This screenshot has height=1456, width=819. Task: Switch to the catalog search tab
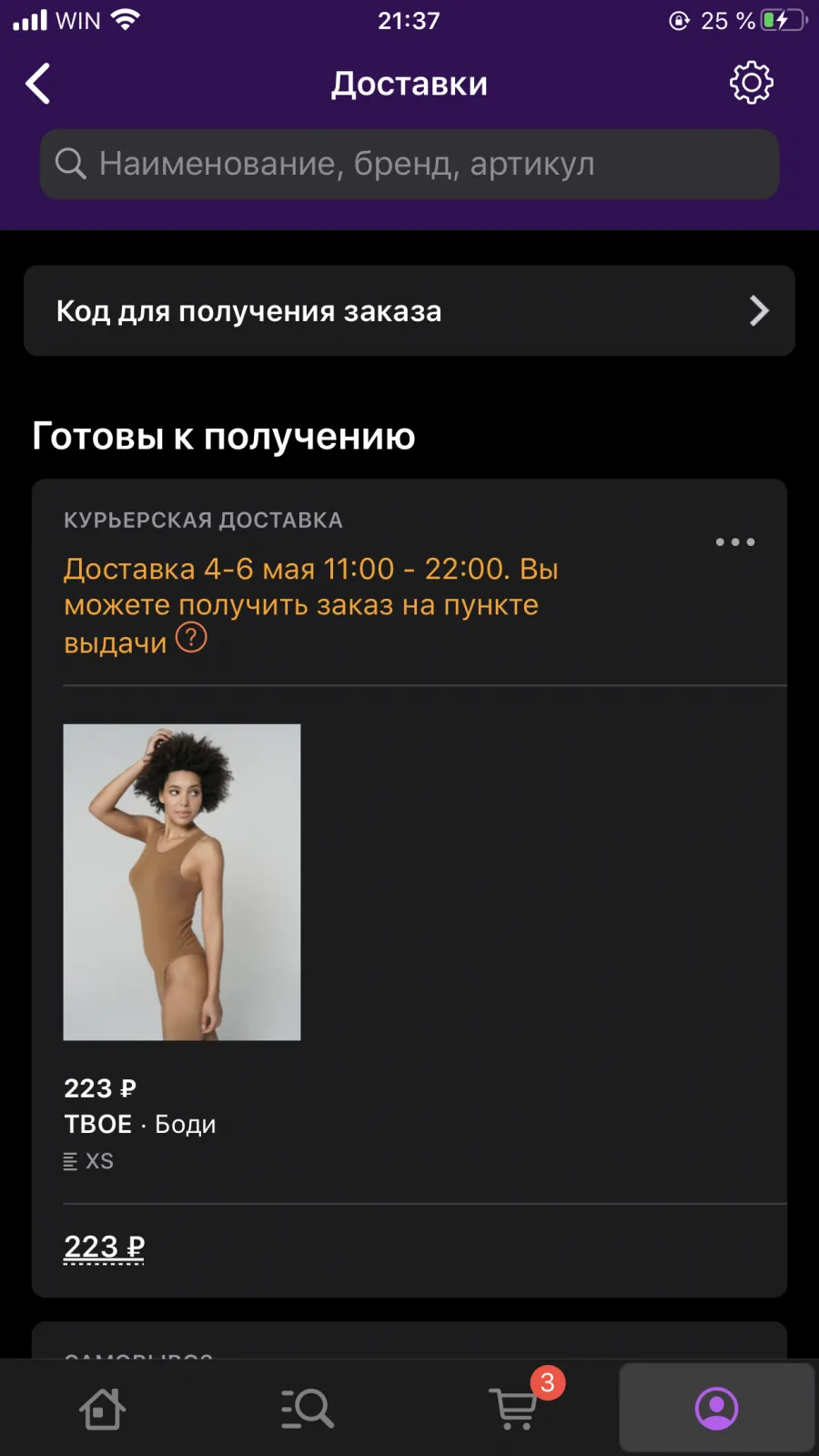click(308, 1409)
